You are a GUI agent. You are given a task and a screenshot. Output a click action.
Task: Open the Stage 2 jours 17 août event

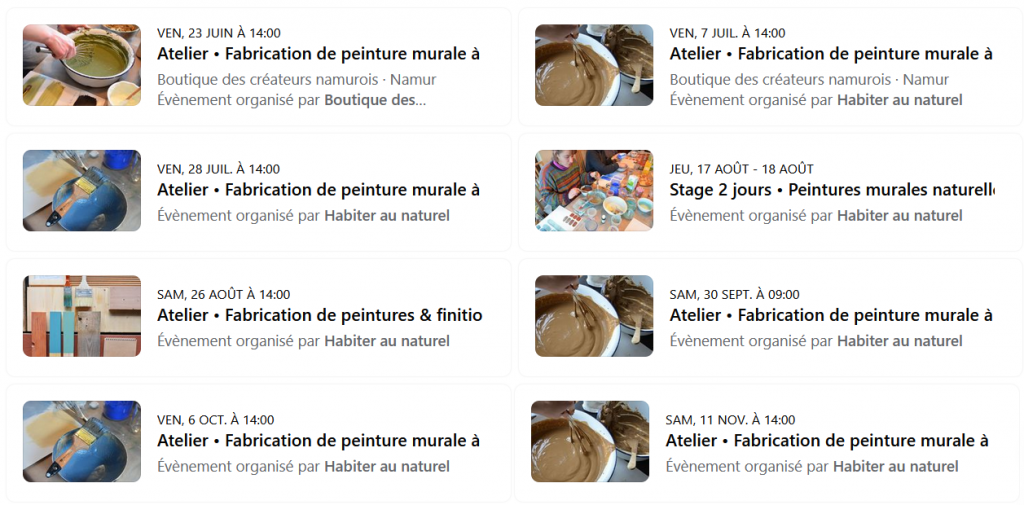[832, 190]
